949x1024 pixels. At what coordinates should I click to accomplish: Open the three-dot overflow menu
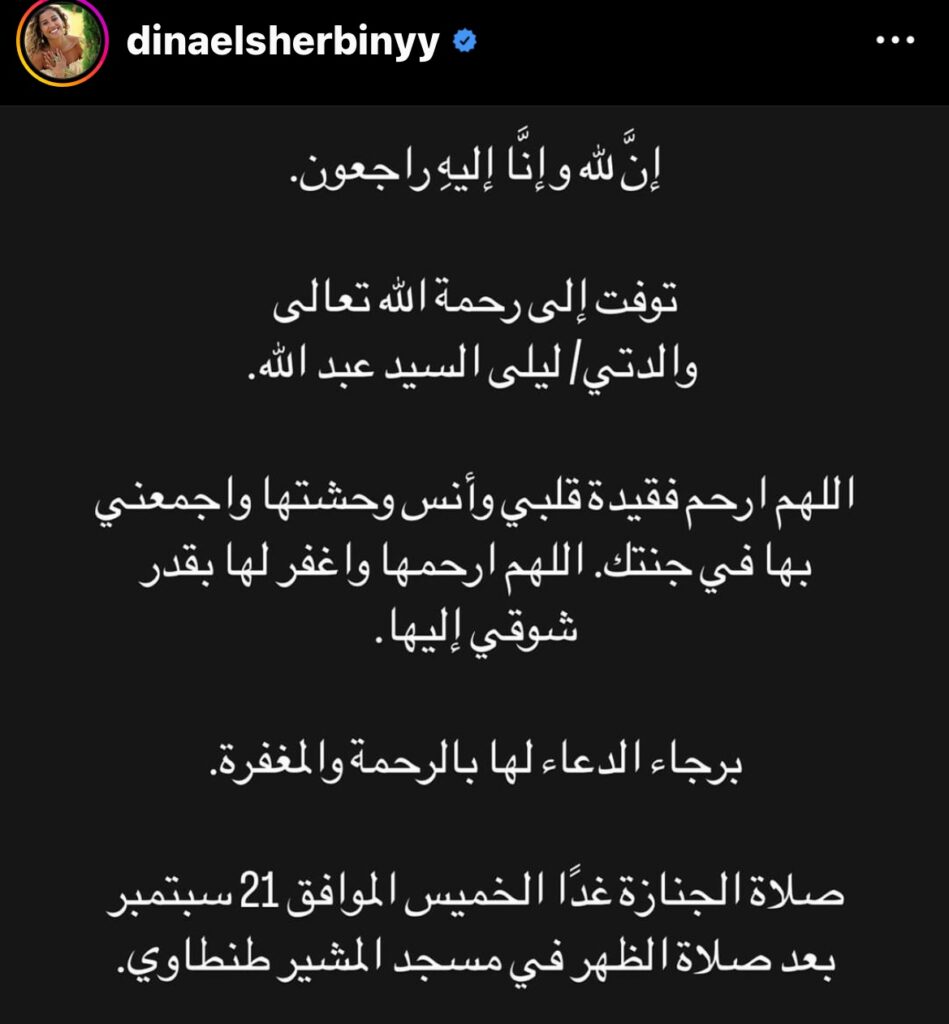tap(895, 41)
